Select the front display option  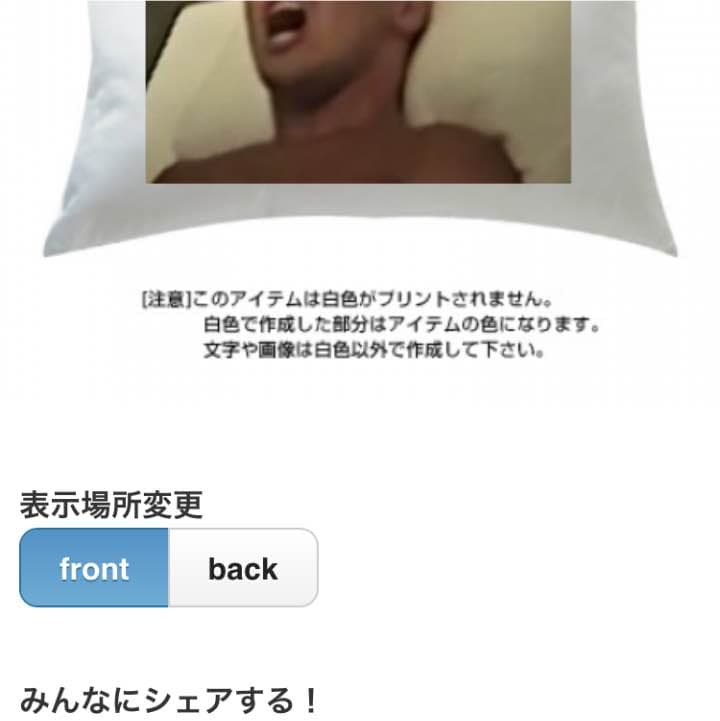pos(94,568)
